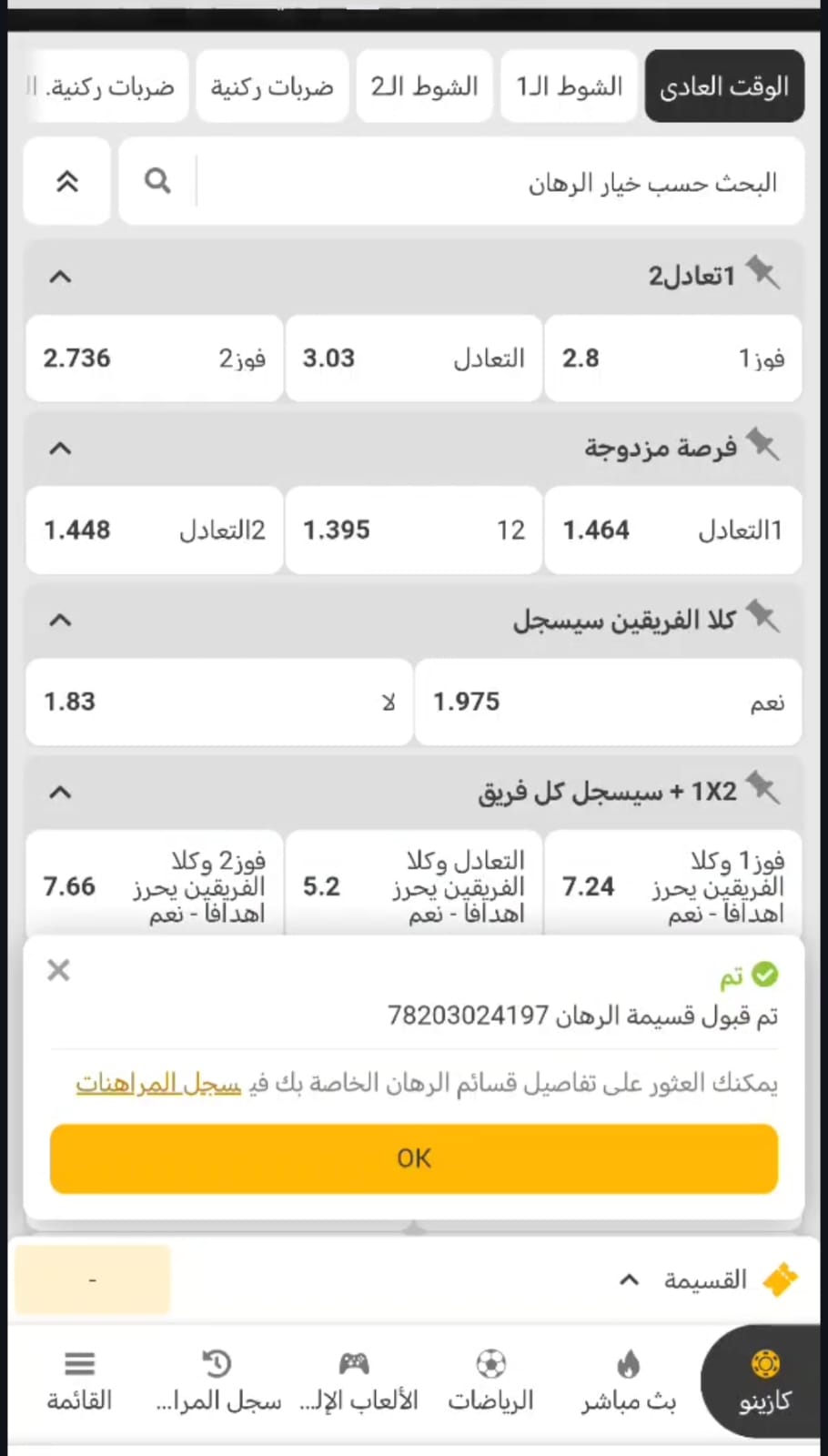Open the سجل المراهنات link in the dialog

tap(158, 1083)
